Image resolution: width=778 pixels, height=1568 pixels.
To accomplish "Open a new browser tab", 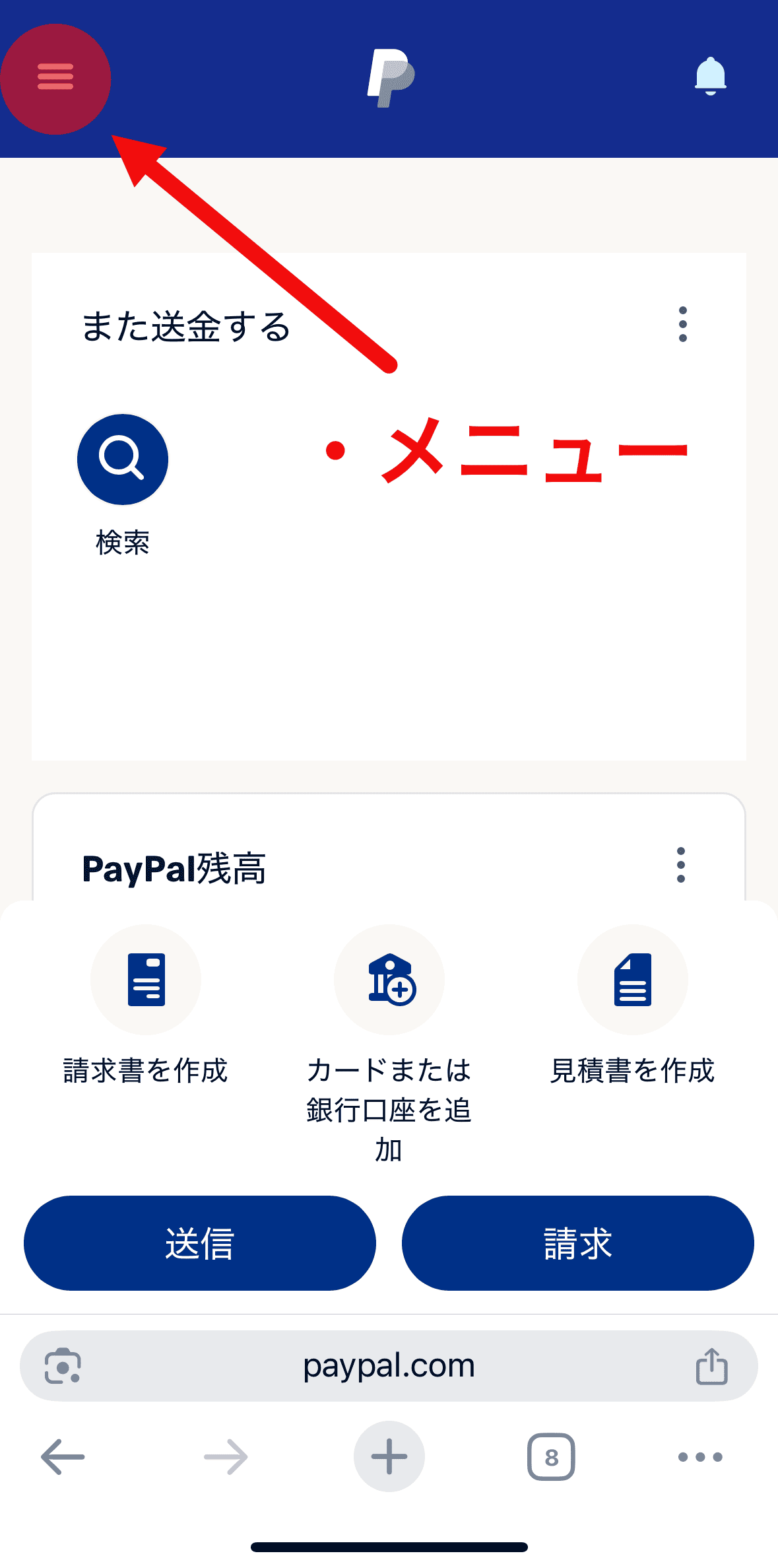I will click(389, 1456).
